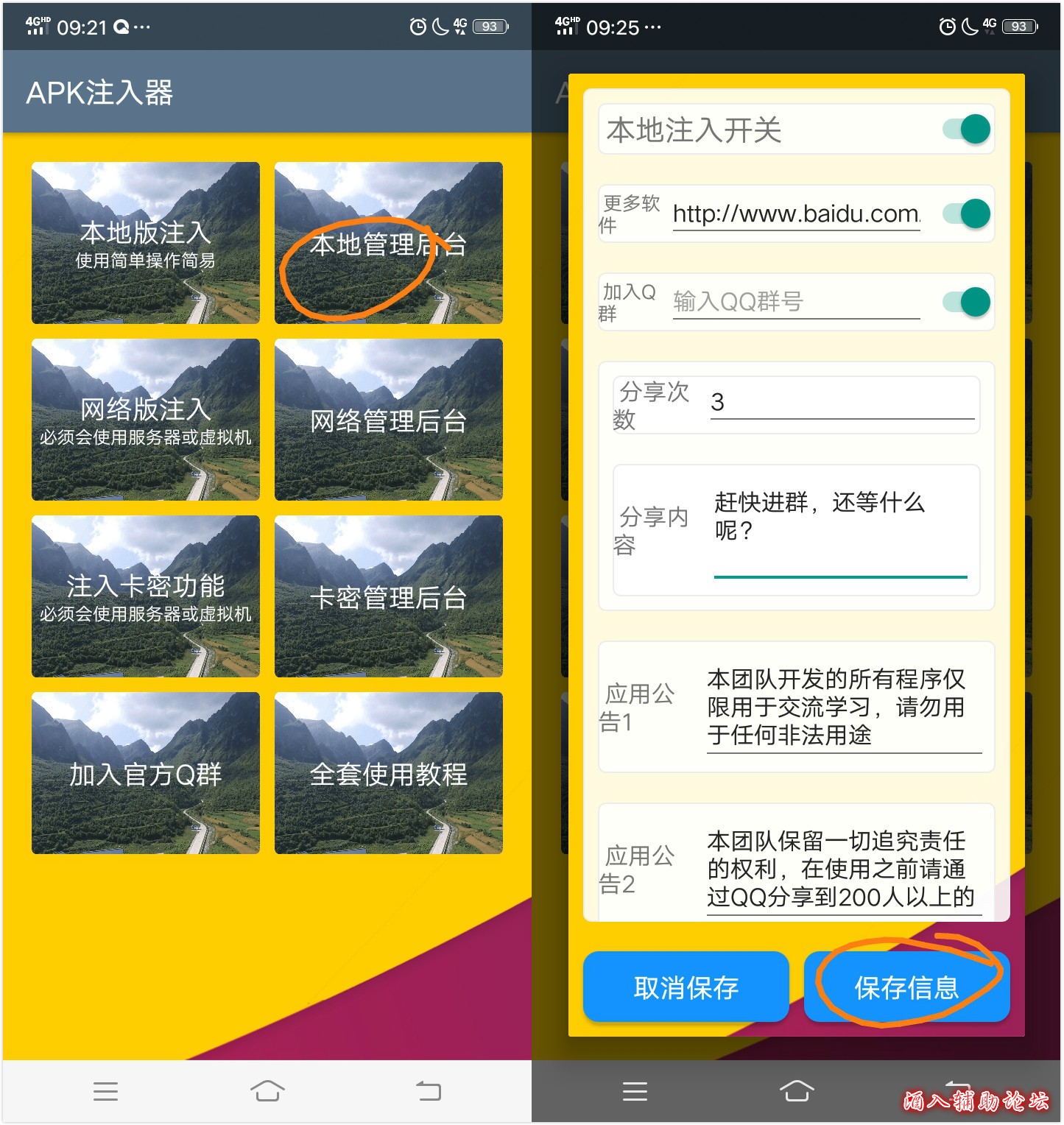The width and height of the screenshot is (1064, 1125).
Task: Toggle the 加入Q群 switch
Action: click(x=967, y=303)
